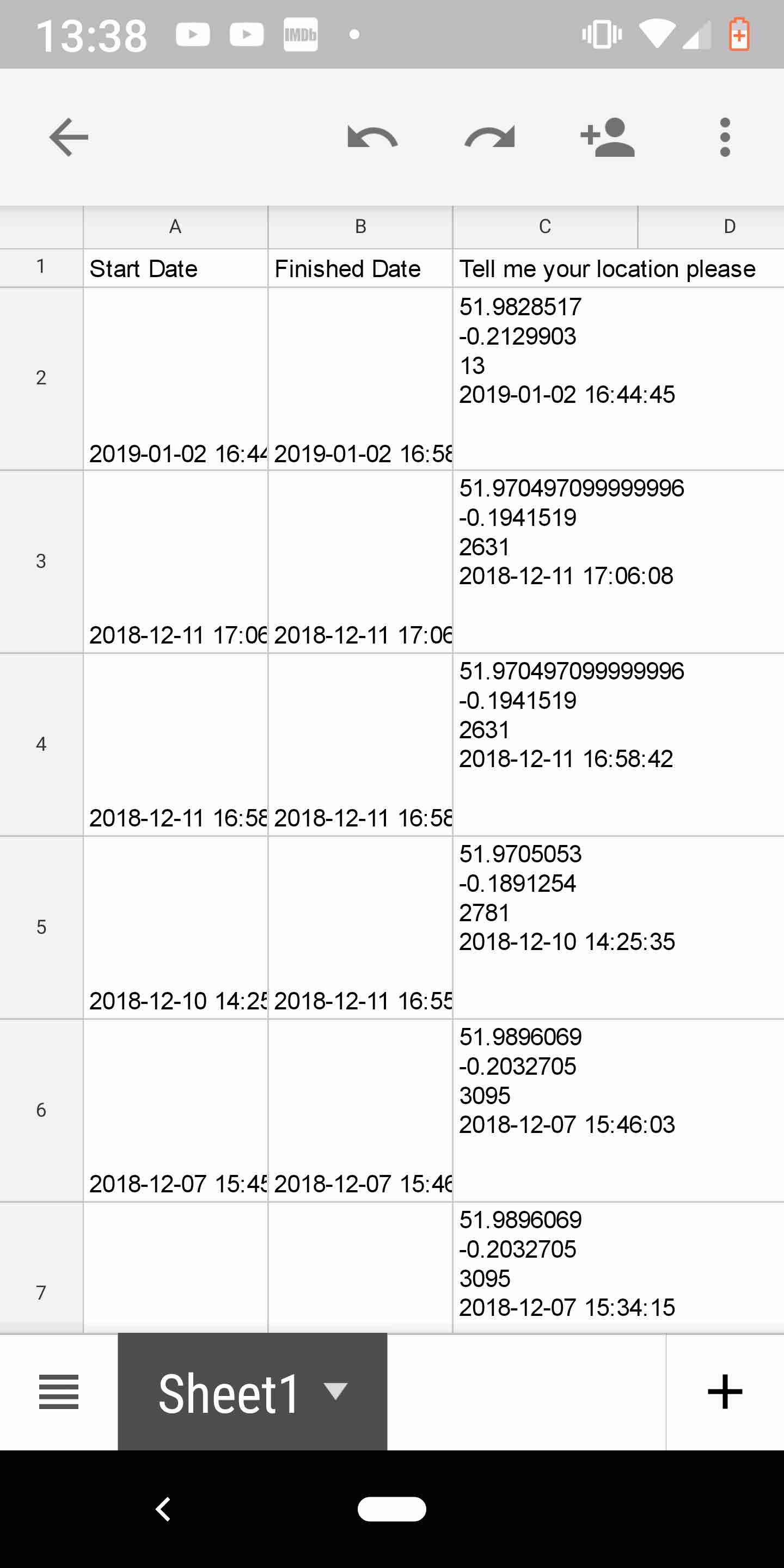The height and width of the screenshot is (1568, 784).
Task: Select the Finished Date cell
Action: [360, 268]
